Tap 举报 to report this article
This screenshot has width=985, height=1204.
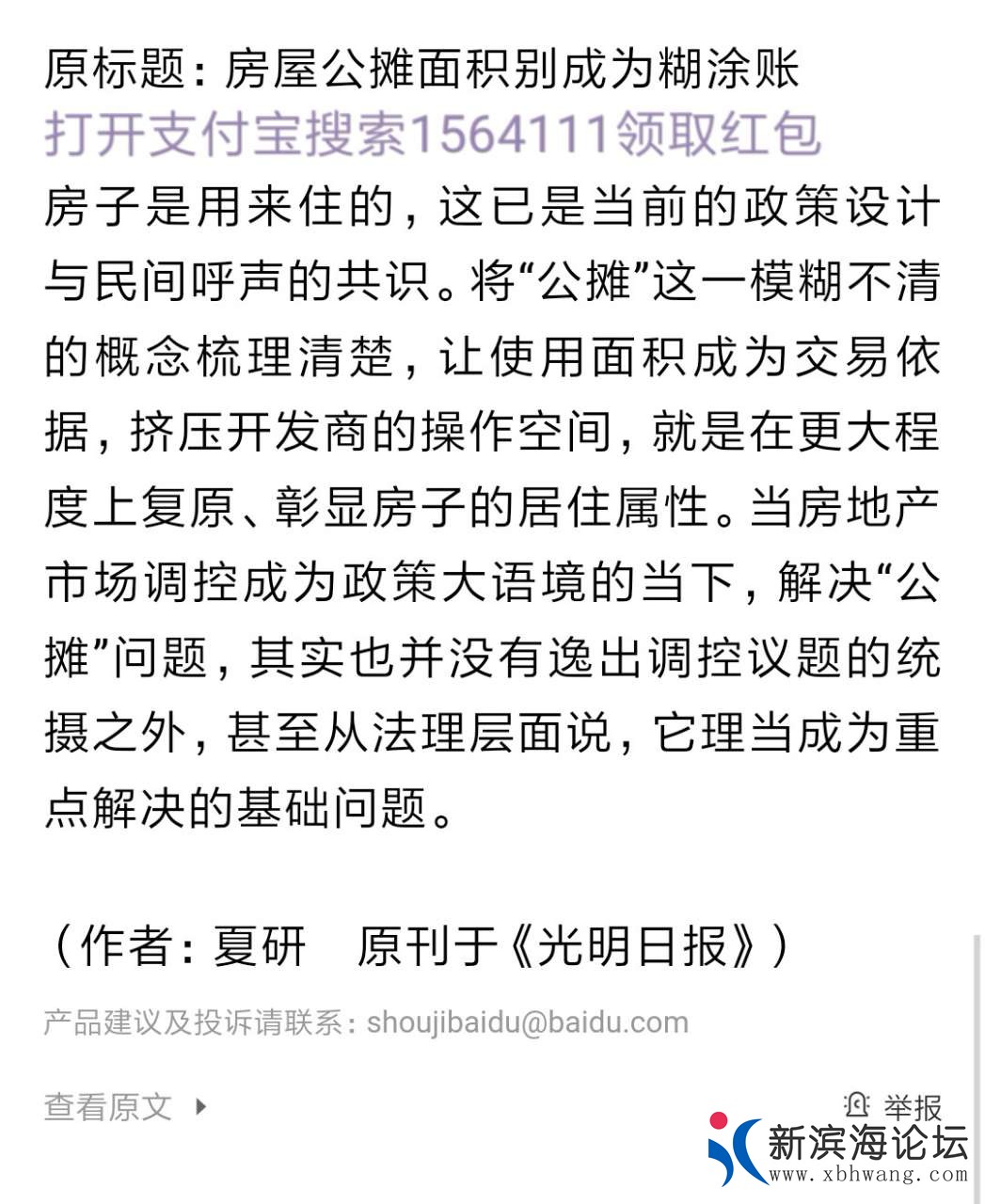coord(894,1105)
